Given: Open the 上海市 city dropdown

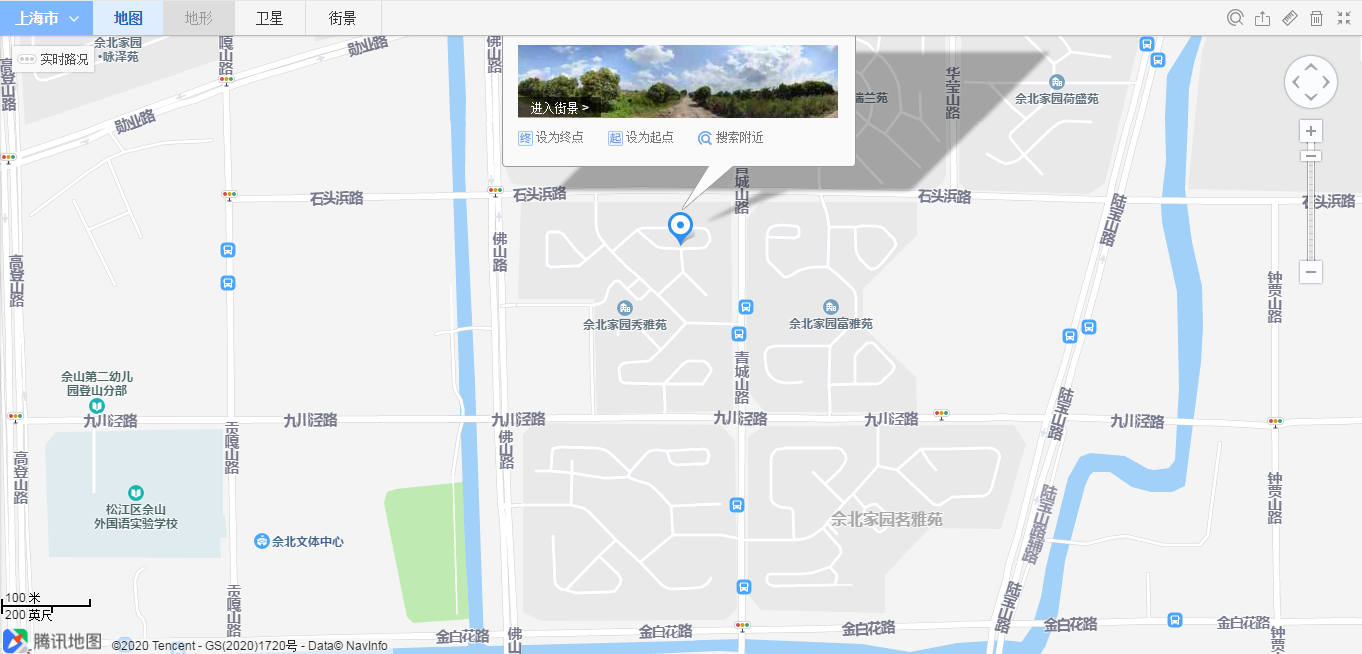Looking at the screenshot, I should point(47,18).
